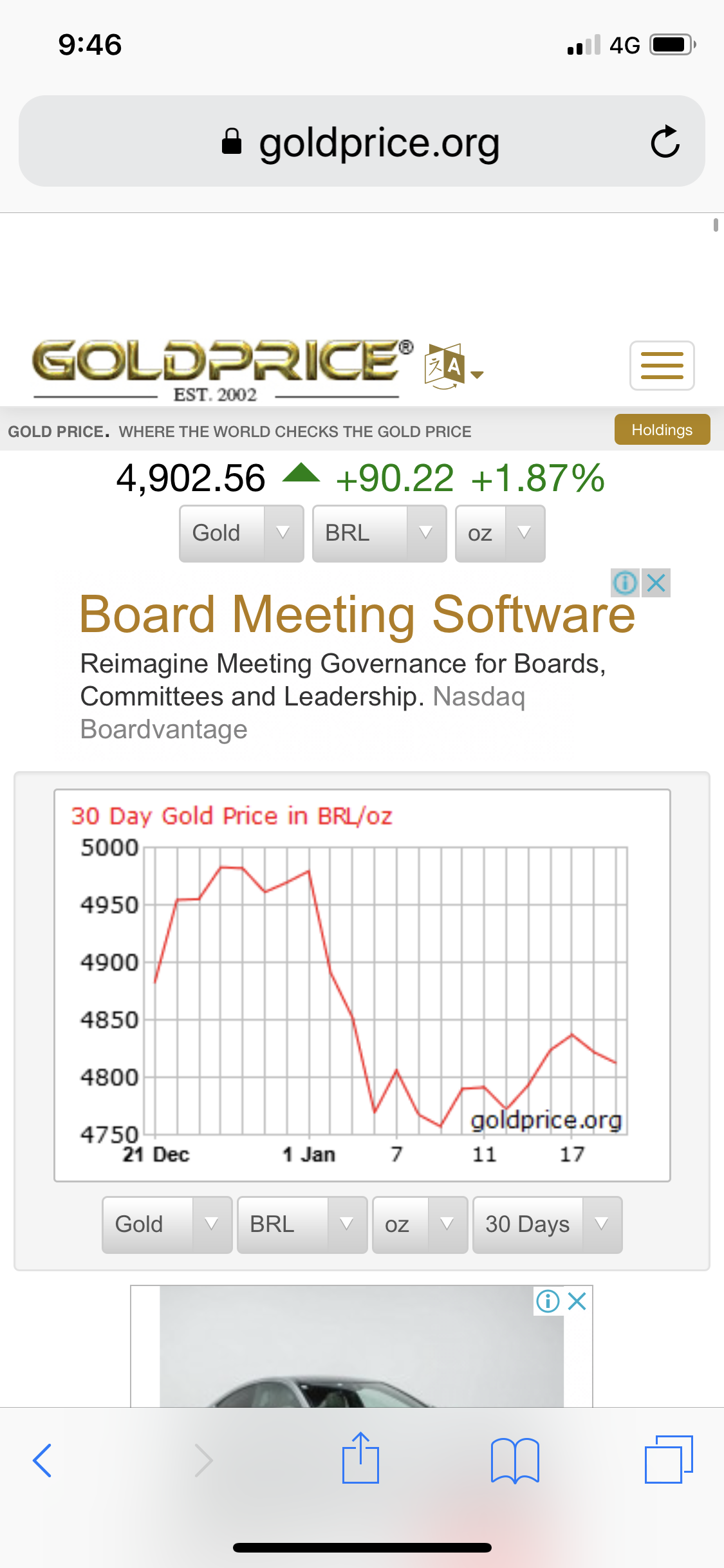Show open browser tabs
The height and width of the screenshot is (1568, 724).
(x=669, y=1459)
